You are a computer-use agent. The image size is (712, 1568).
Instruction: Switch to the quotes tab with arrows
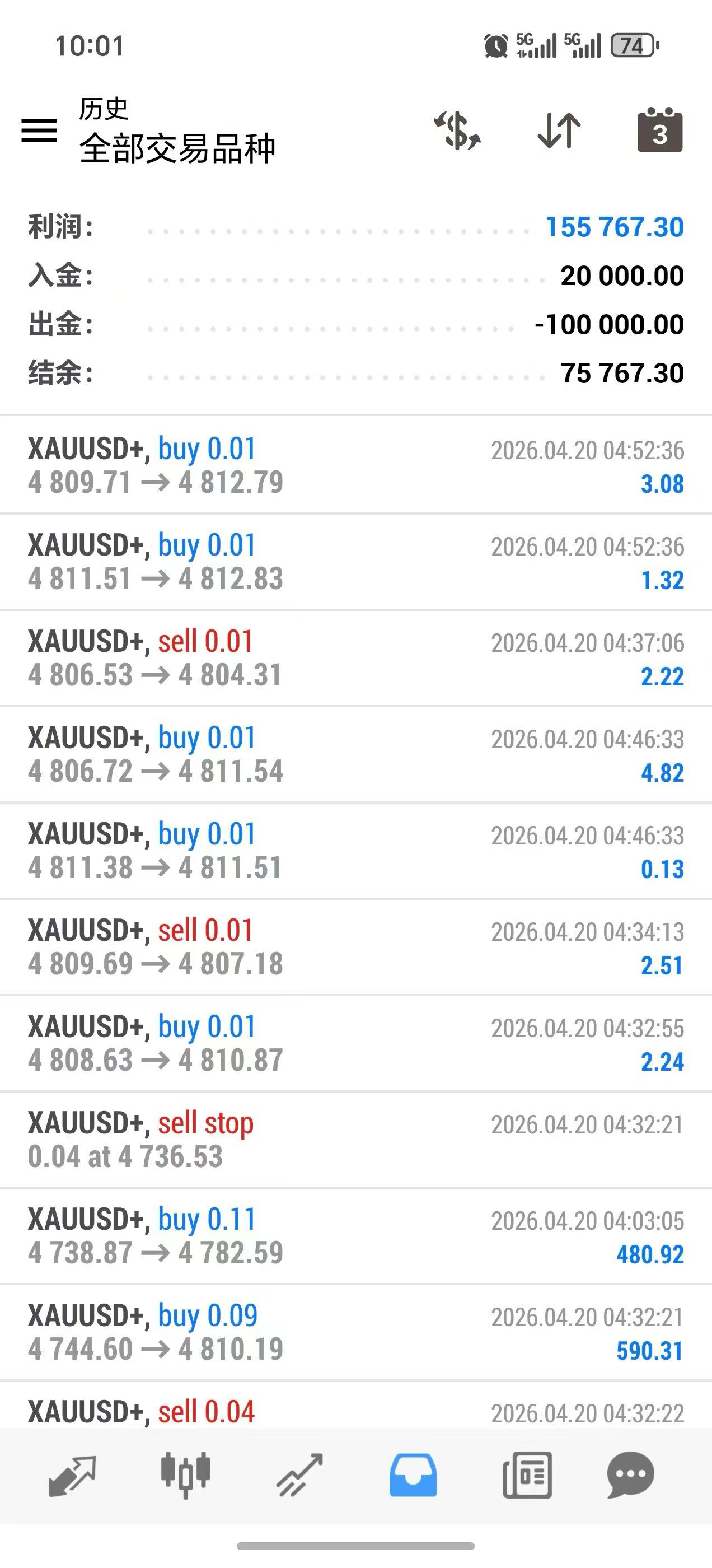72,1475
